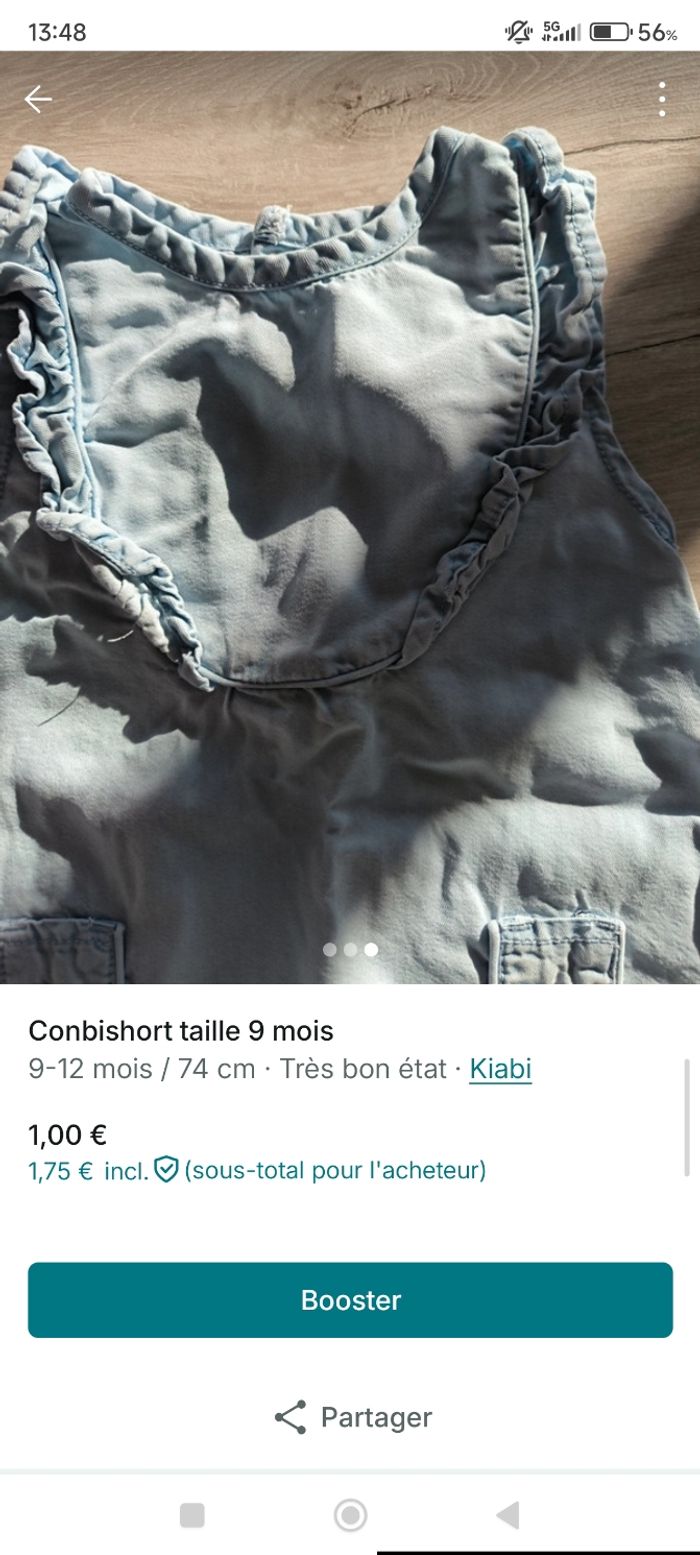Open the product photo full screen
This screenshot has height=1555, width=700.
pos(350,520)
